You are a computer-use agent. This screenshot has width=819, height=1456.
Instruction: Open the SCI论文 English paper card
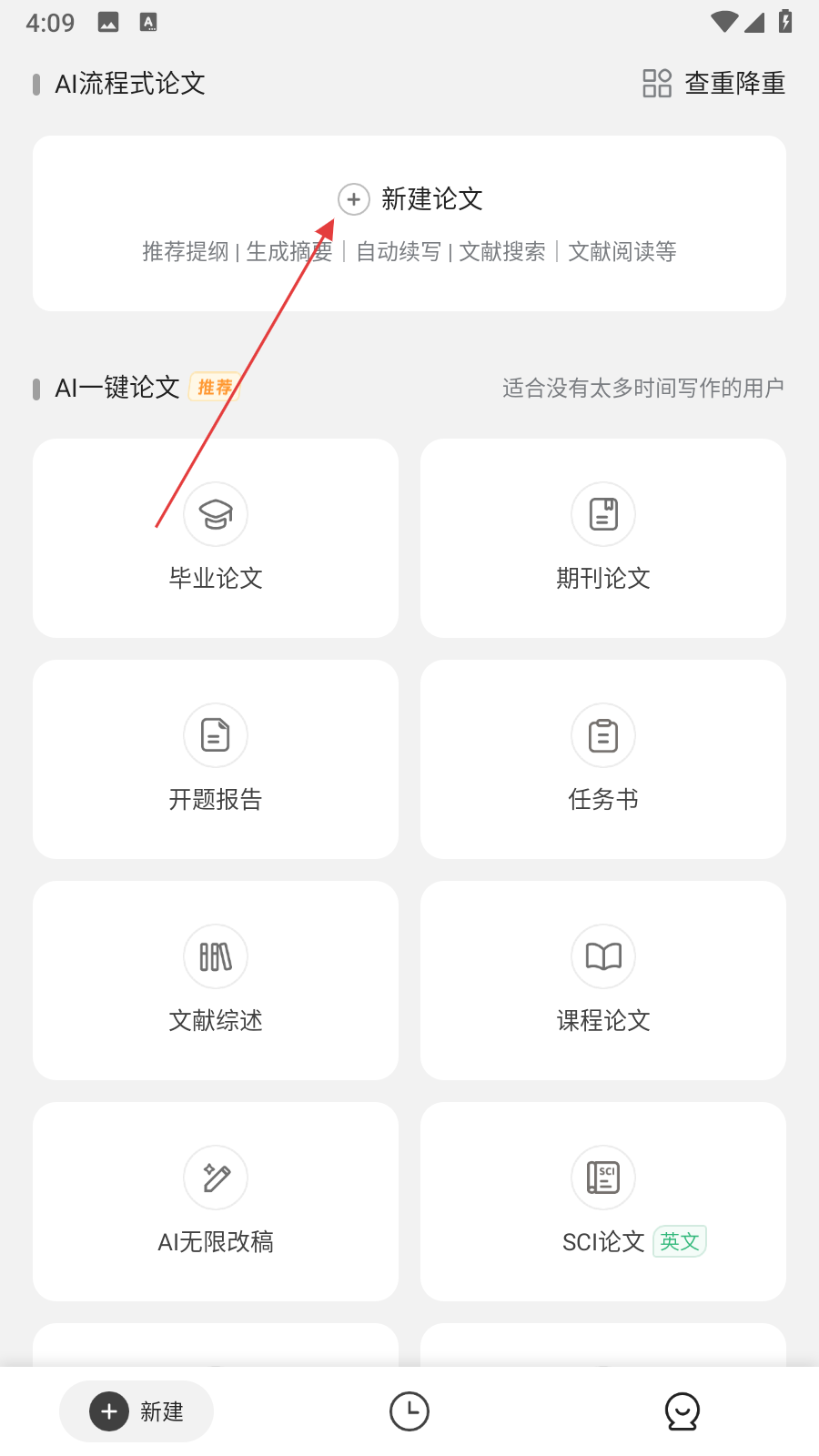[602, 1201]
